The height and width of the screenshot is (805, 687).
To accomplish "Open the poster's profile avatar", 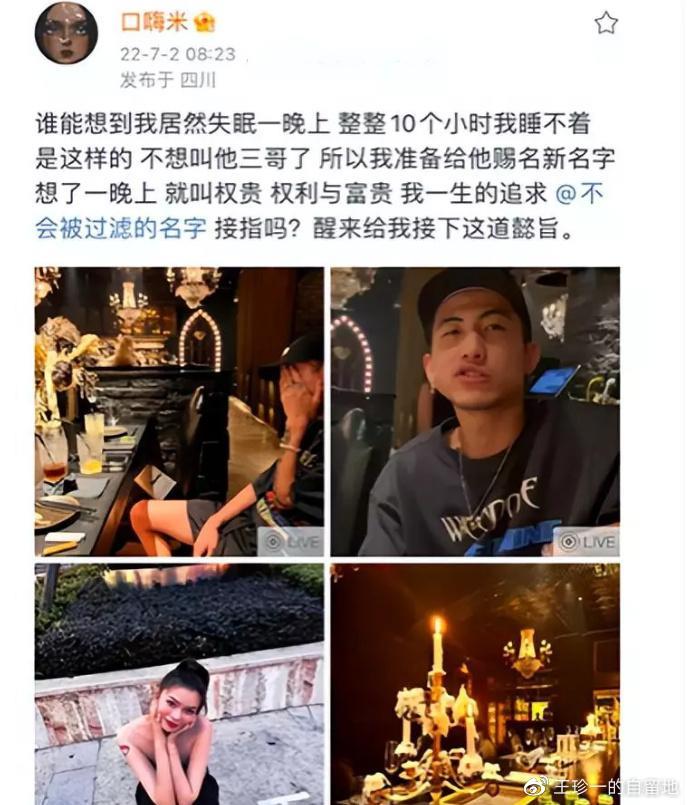I will pos(66,33).
